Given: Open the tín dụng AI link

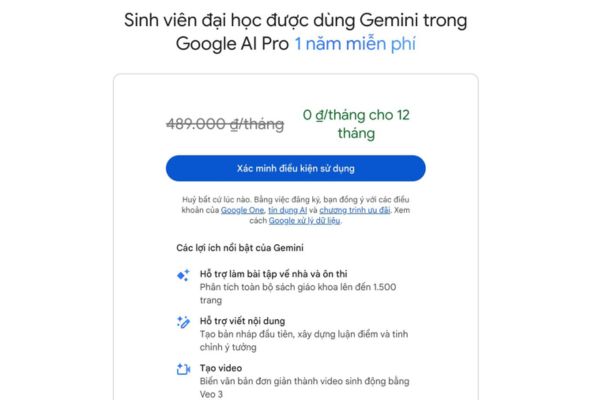Looking at the screenshot, I should pyautogui.click(x=288, y=211).
